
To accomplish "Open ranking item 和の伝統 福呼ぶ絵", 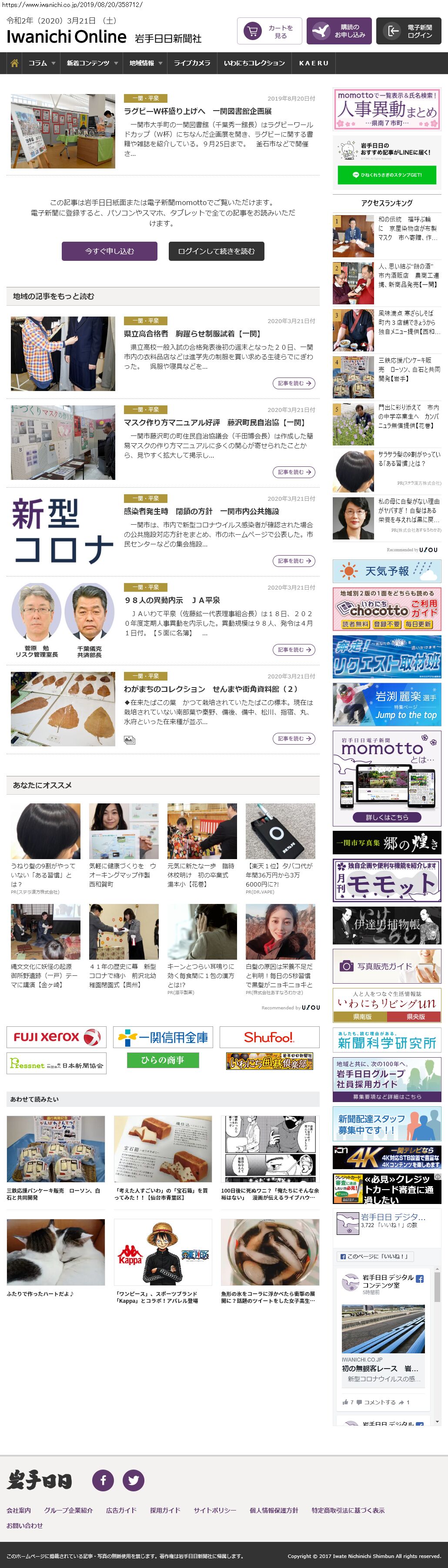I will (x=407, y=228).
